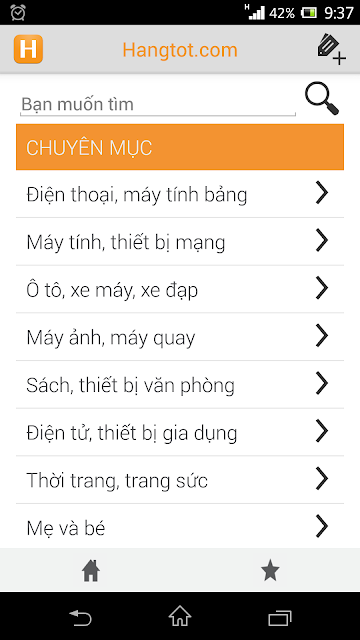The height and width of the screenshot is (640, 360).
Task: Open the Hangtot H logo button
Action: coord(28,49)
